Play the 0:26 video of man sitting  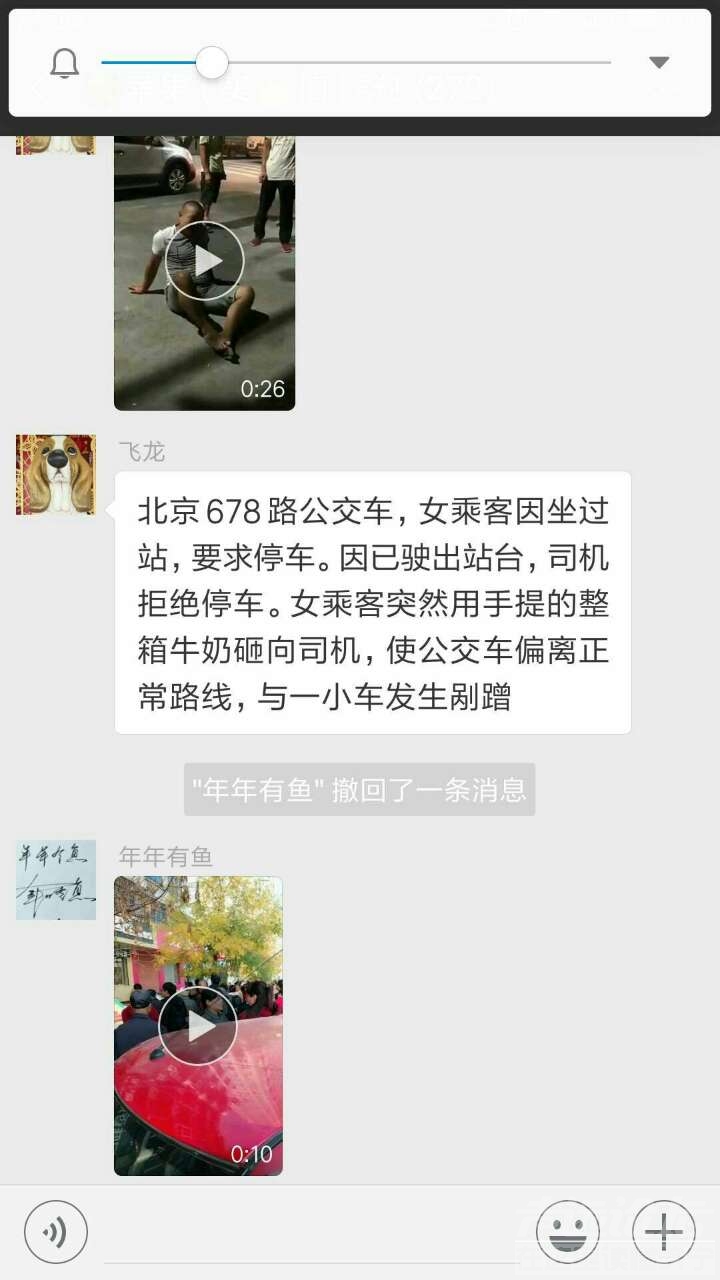(x=204, y=262)
